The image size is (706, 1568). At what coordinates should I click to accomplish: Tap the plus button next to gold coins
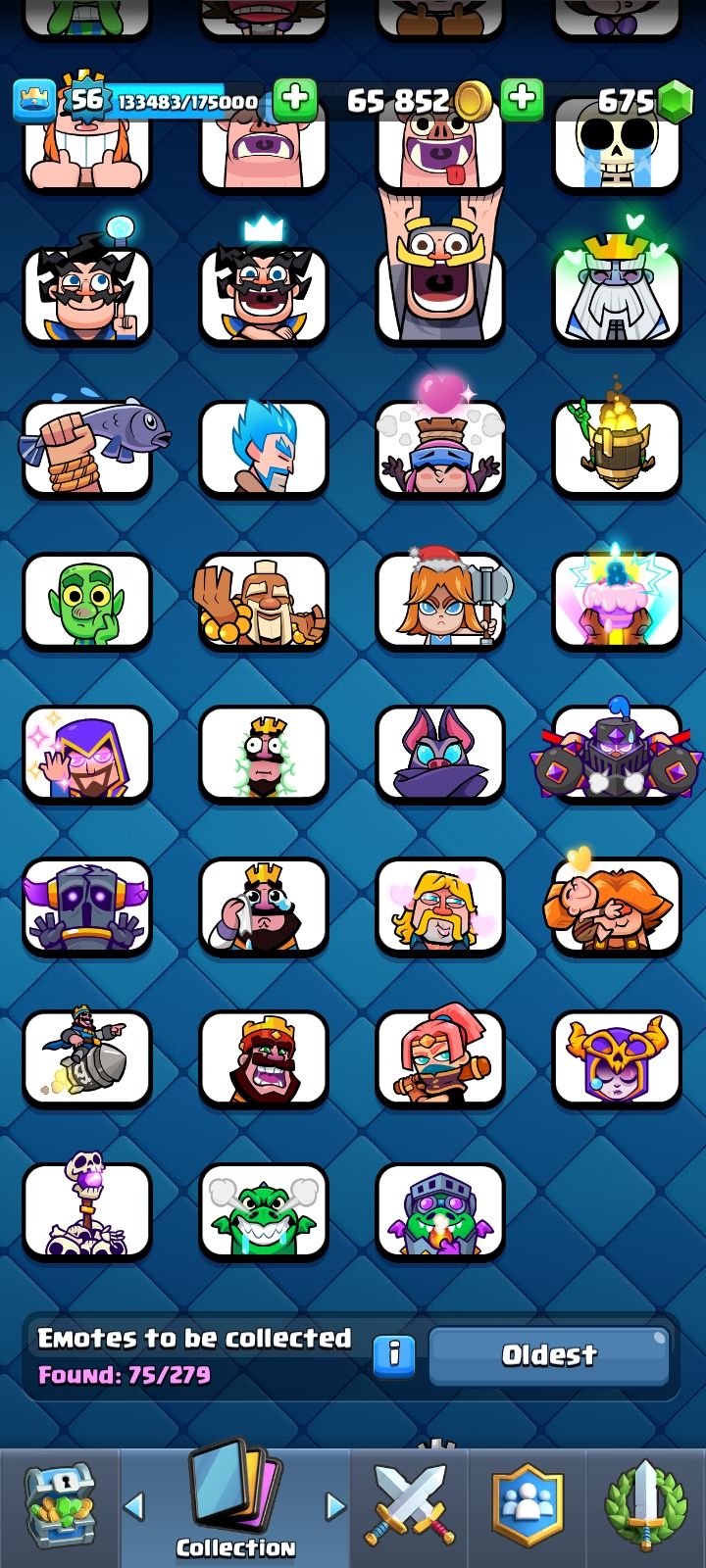tap(522, 99)
